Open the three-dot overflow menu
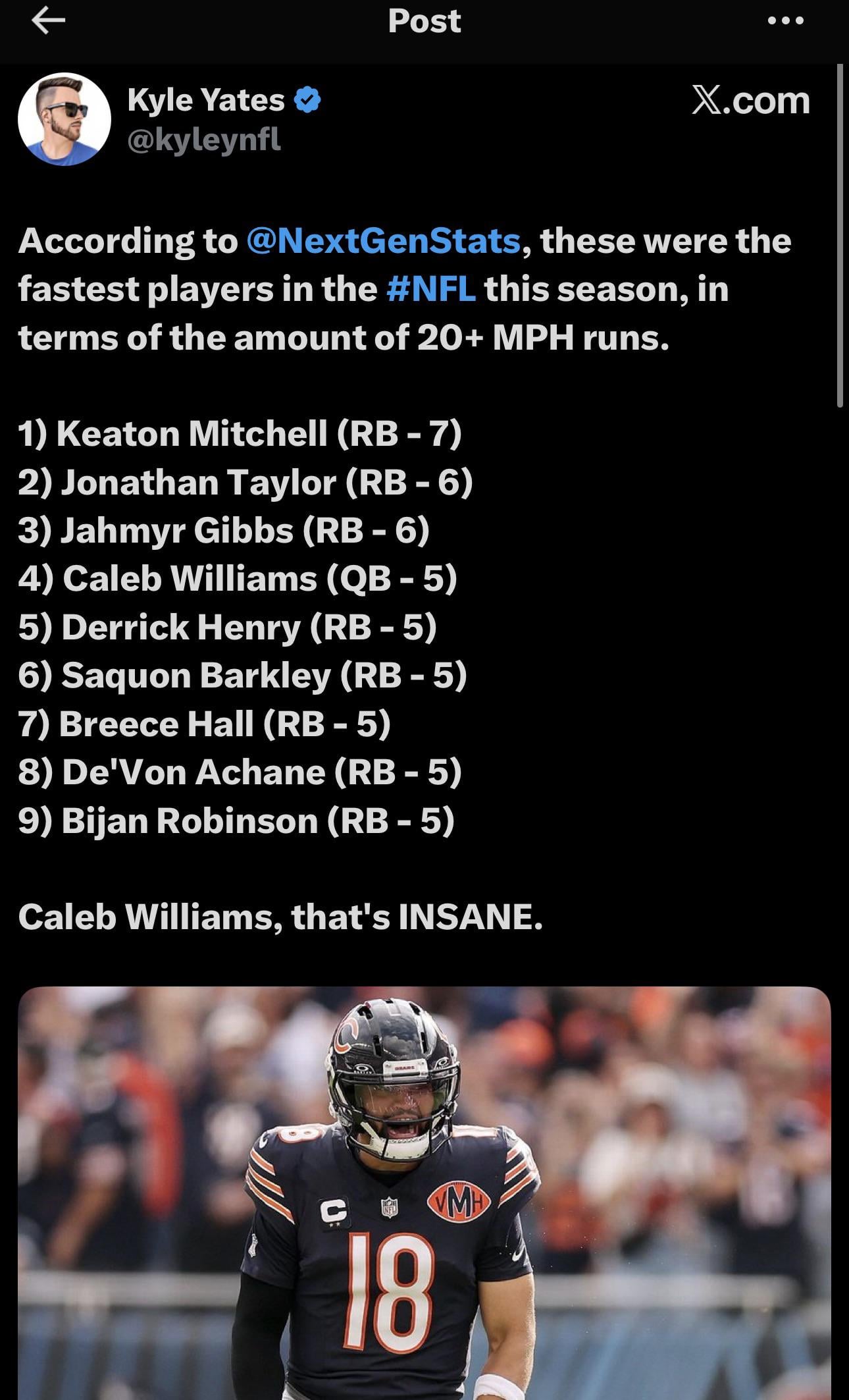The width and height of the screenshot is (849, 1400). pyautogui.click(x=786, y=21)
